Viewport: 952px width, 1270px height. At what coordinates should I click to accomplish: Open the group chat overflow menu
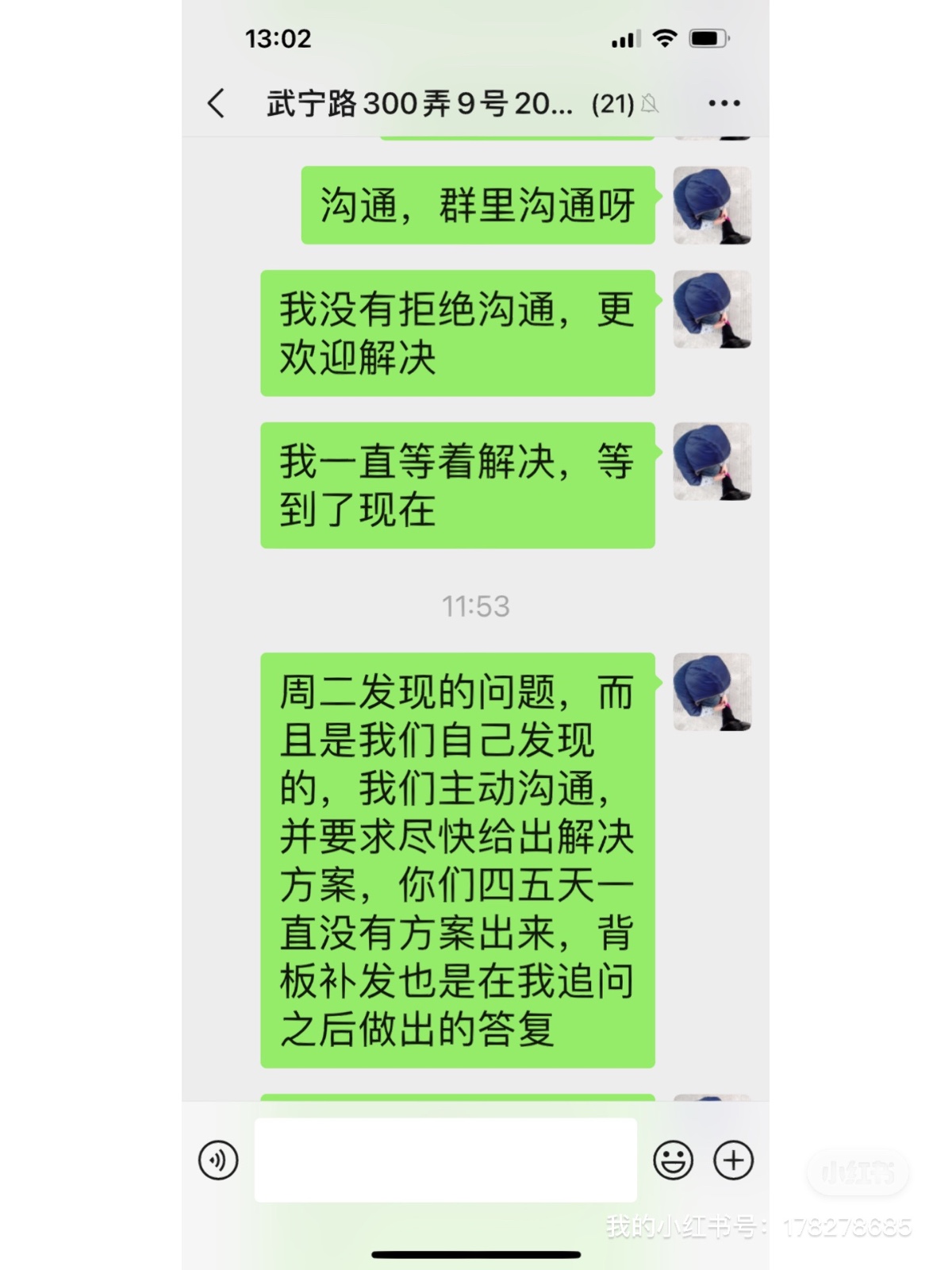point(724,103)
